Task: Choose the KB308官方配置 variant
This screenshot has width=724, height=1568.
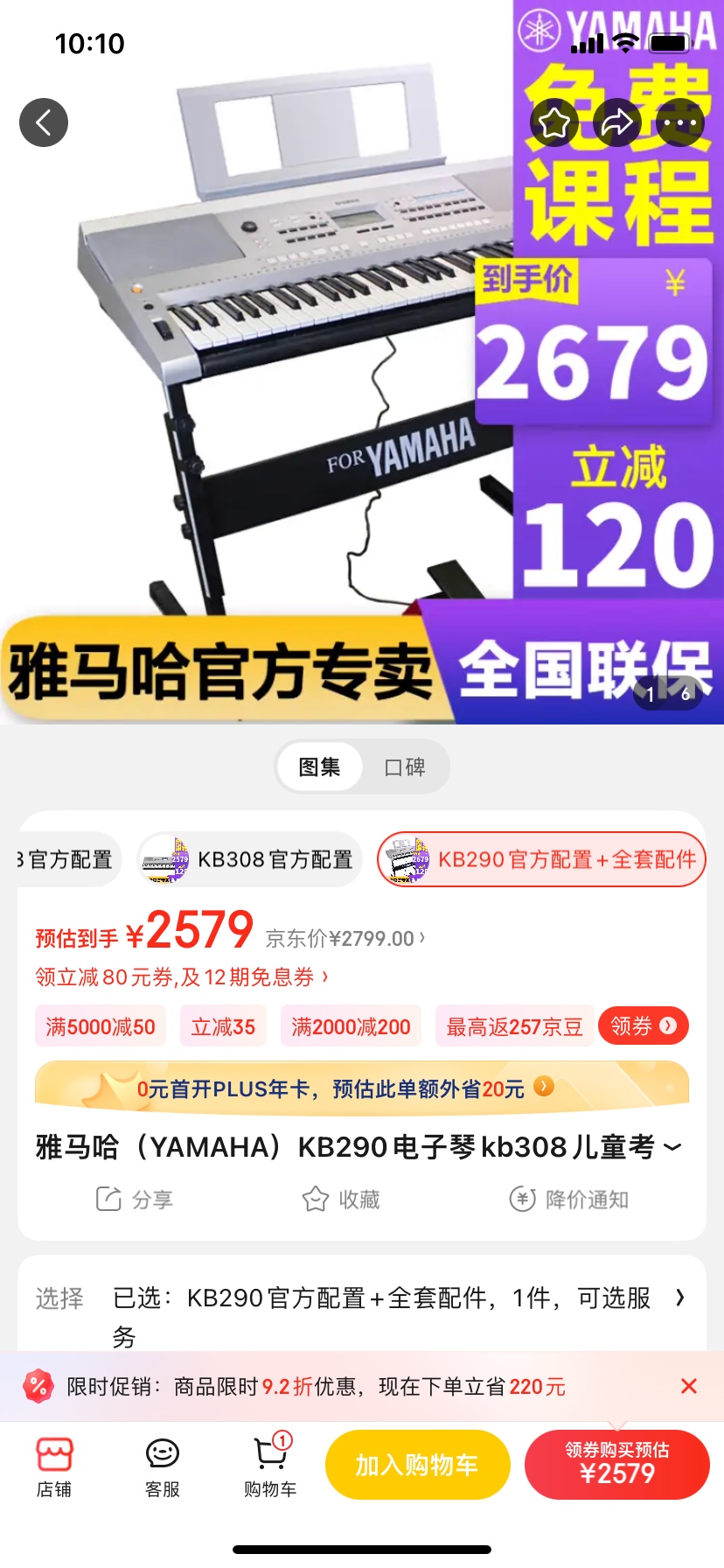Action: point(250,860)
